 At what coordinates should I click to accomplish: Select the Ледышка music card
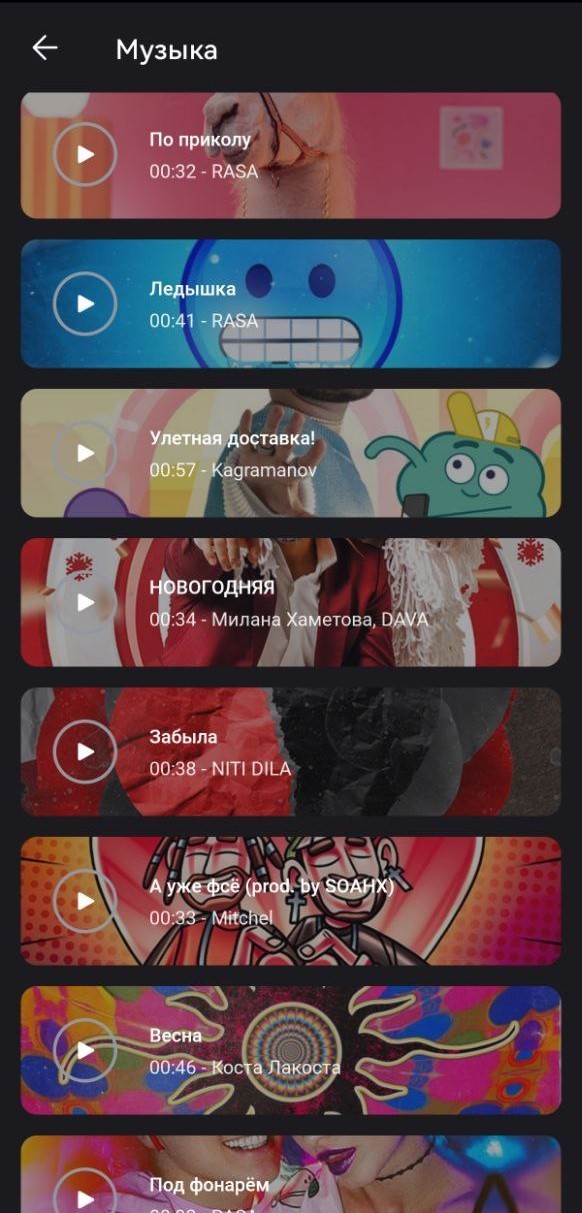coord(291,303)
